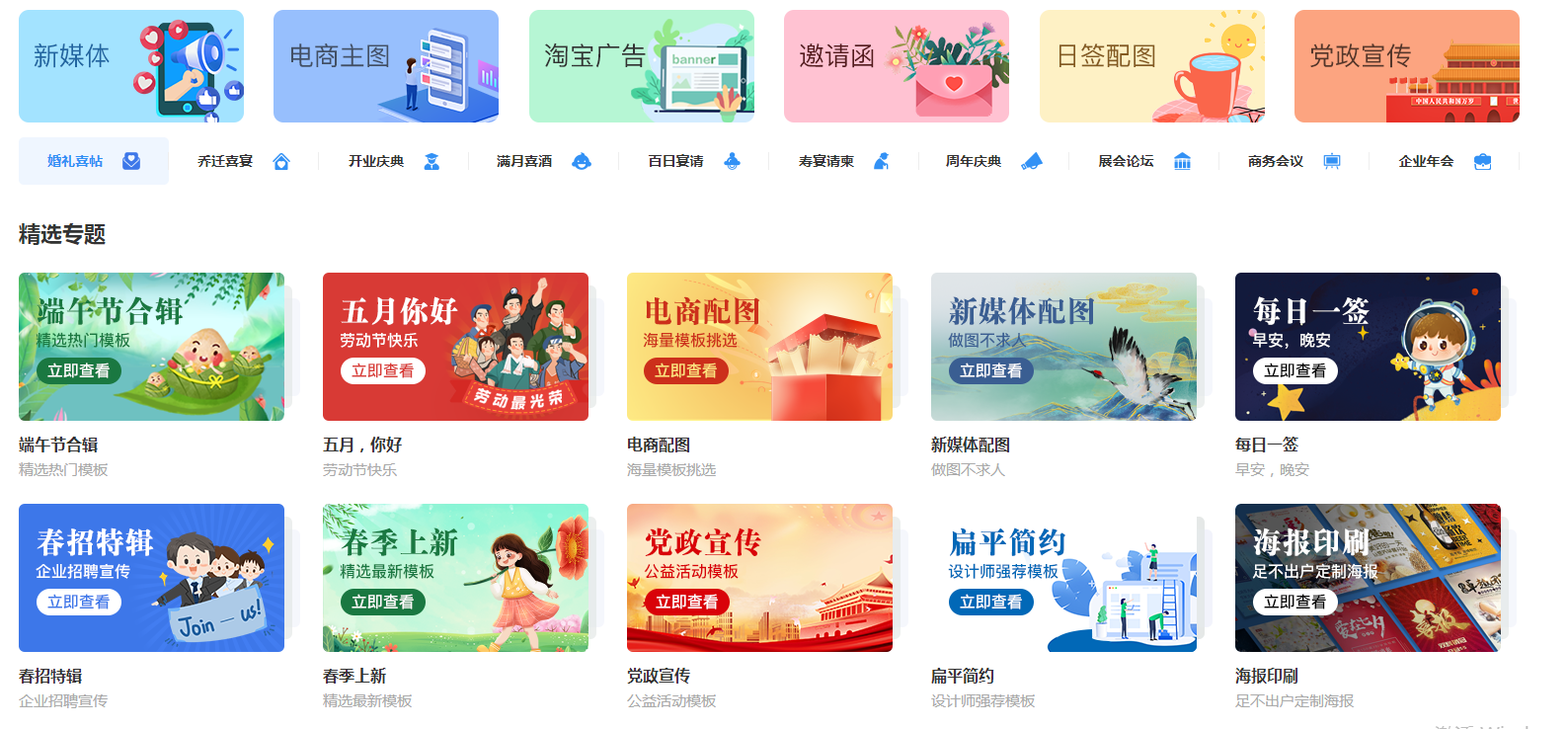Switch to the 开业庆典 tab
This screenshot has height=729, width=1568.
click(x=393, y=161)
